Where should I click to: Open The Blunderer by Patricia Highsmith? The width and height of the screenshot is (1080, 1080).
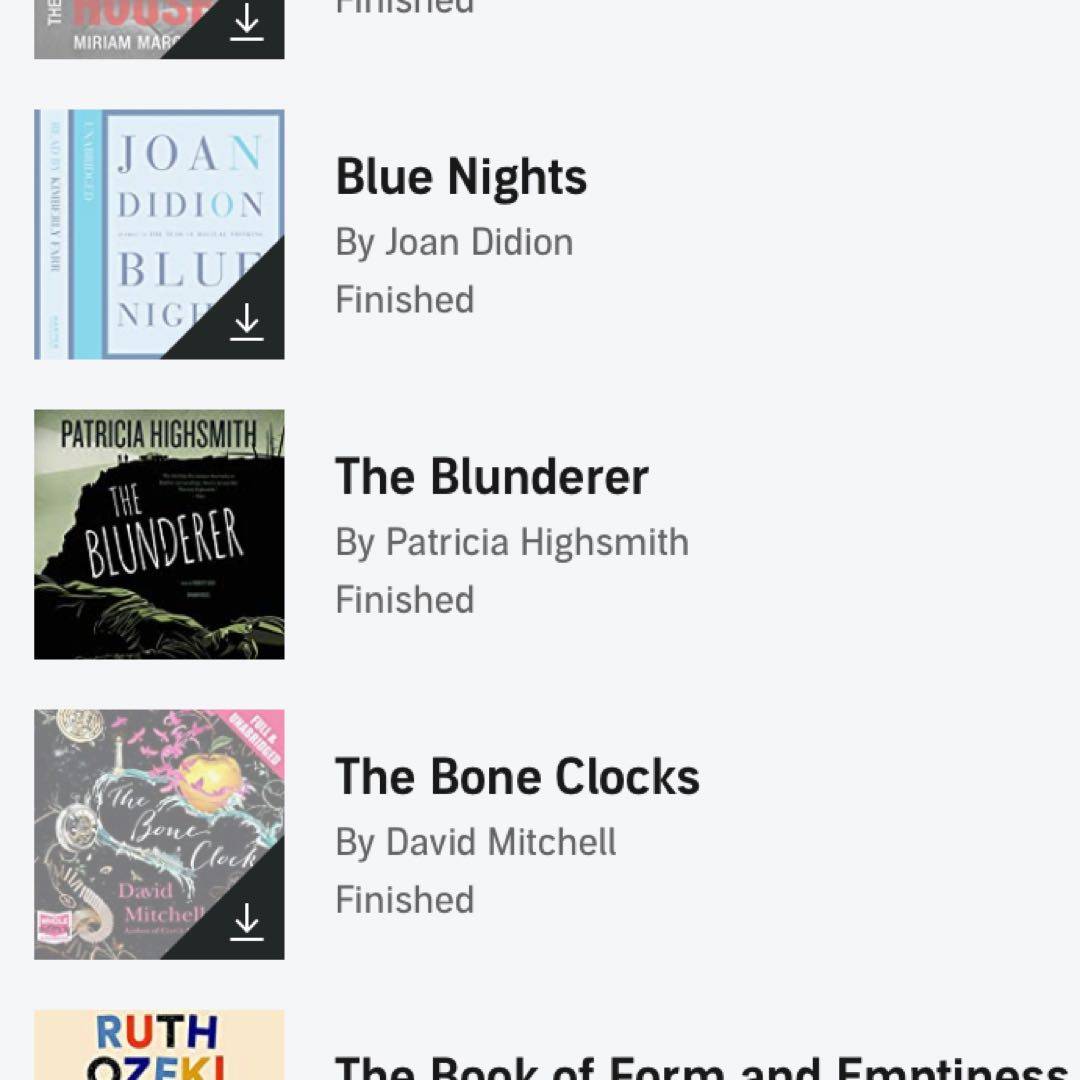point(491,477)
